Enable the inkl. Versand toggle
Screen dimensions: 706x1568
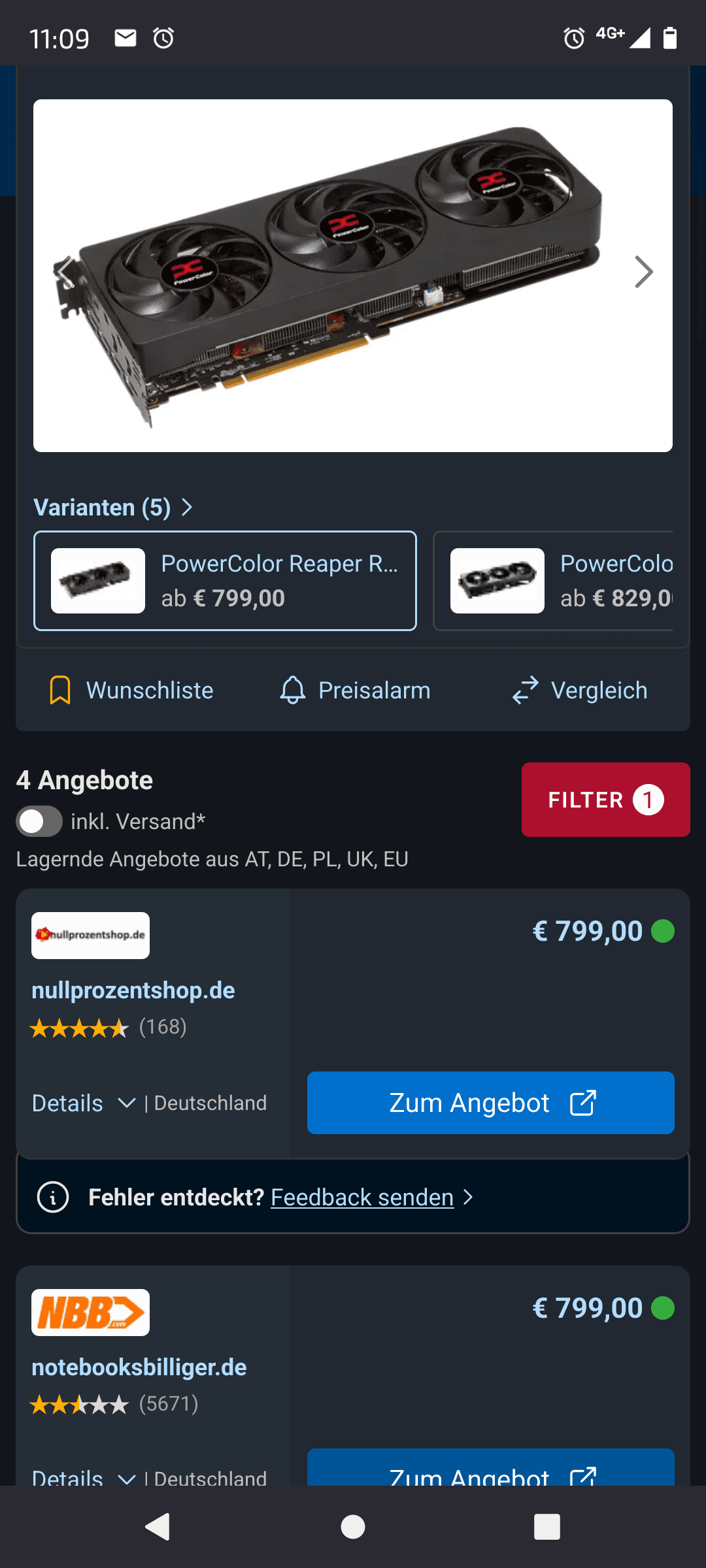[39, 821]
